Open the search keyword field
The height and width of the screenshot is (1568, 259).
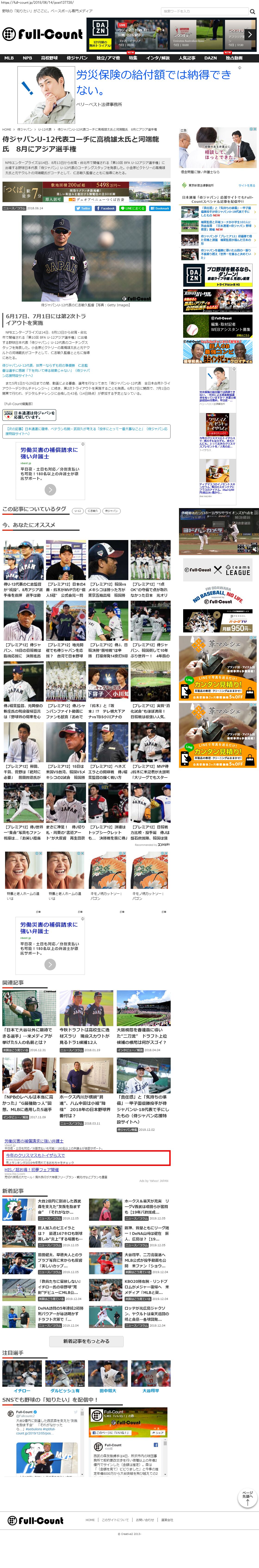(x=204, y=11)
